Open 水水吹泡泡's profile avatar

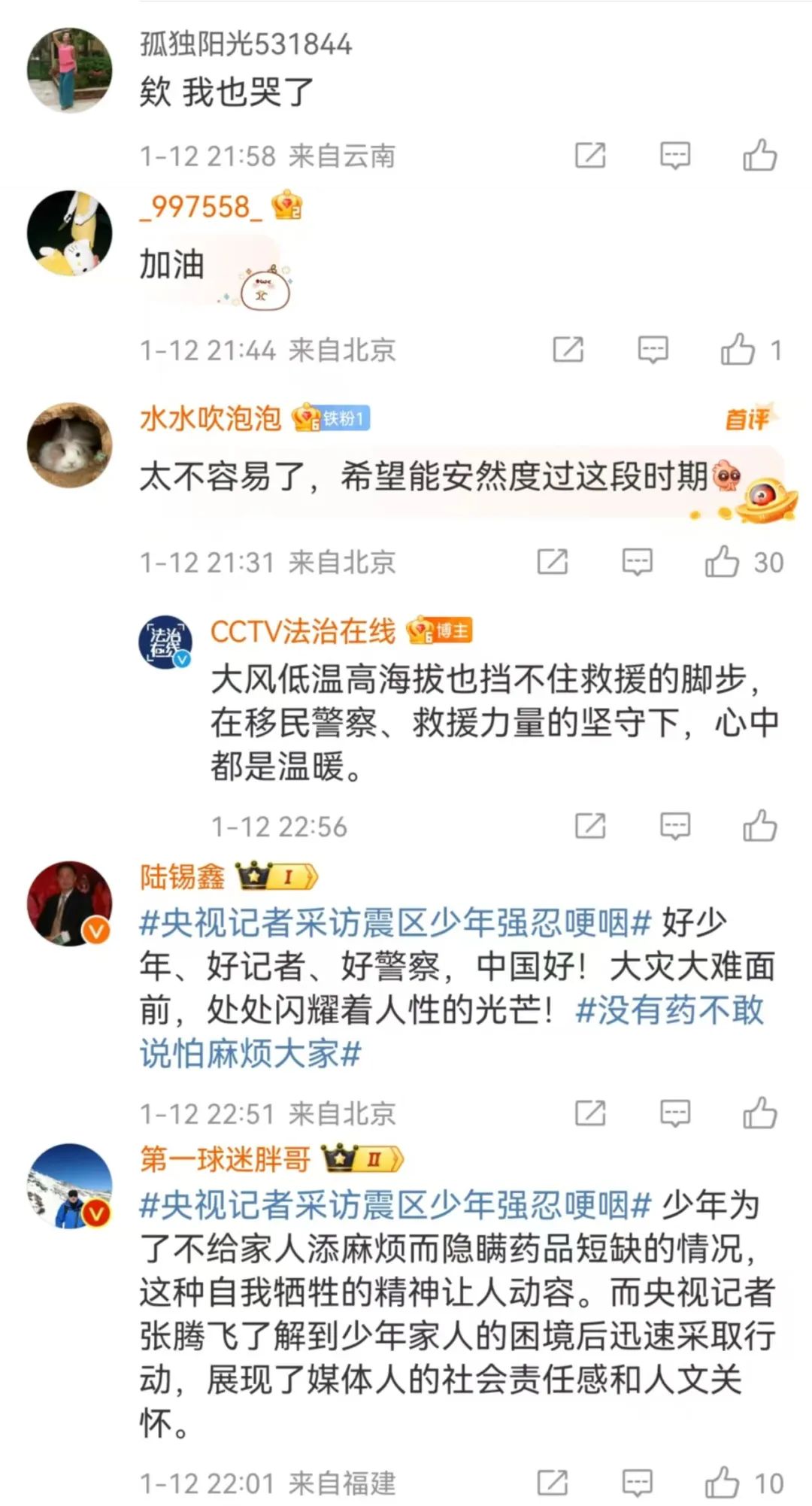click(x=69, y=445)
